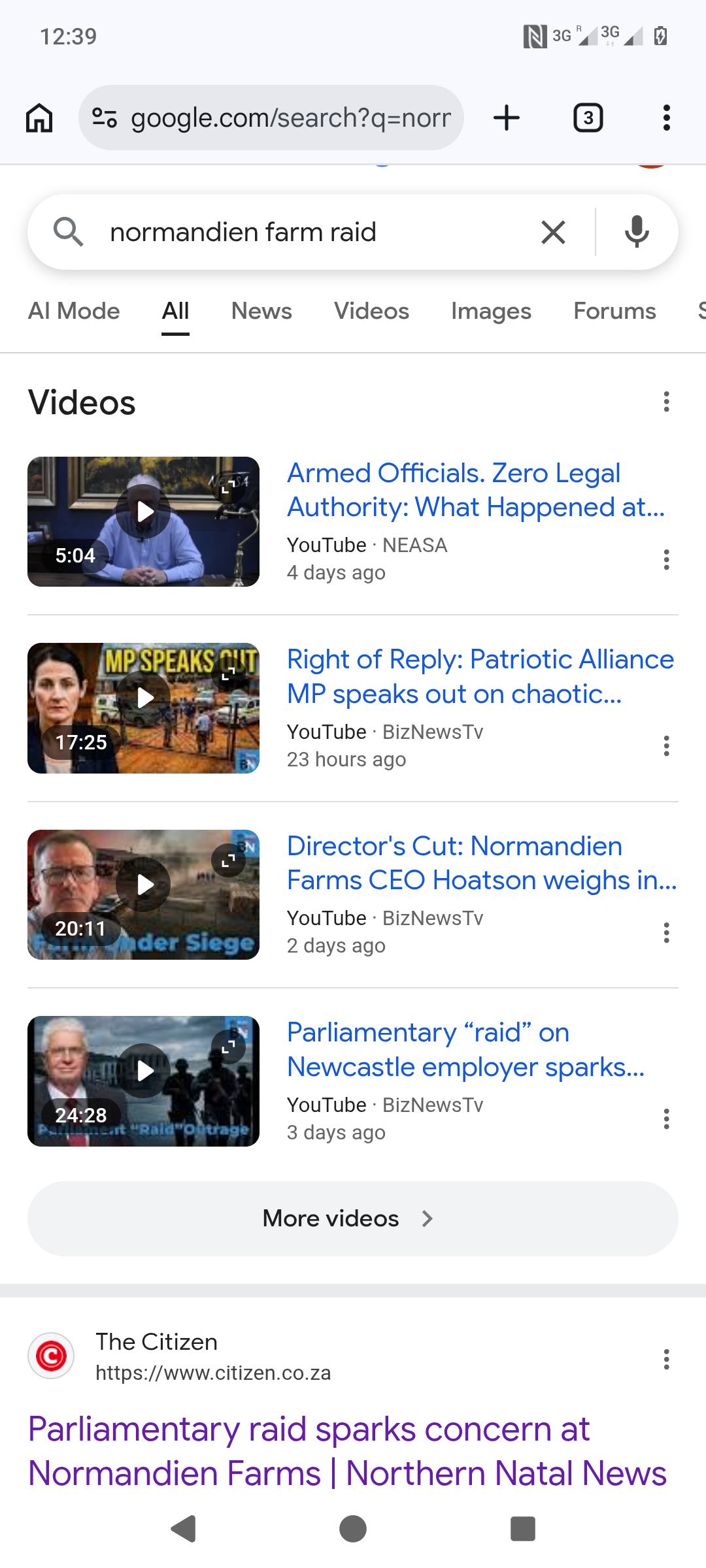The height and width of the screenshot is (1568, 706).
Task: Switch to the Images tab
Action: (x=491, y=311)
